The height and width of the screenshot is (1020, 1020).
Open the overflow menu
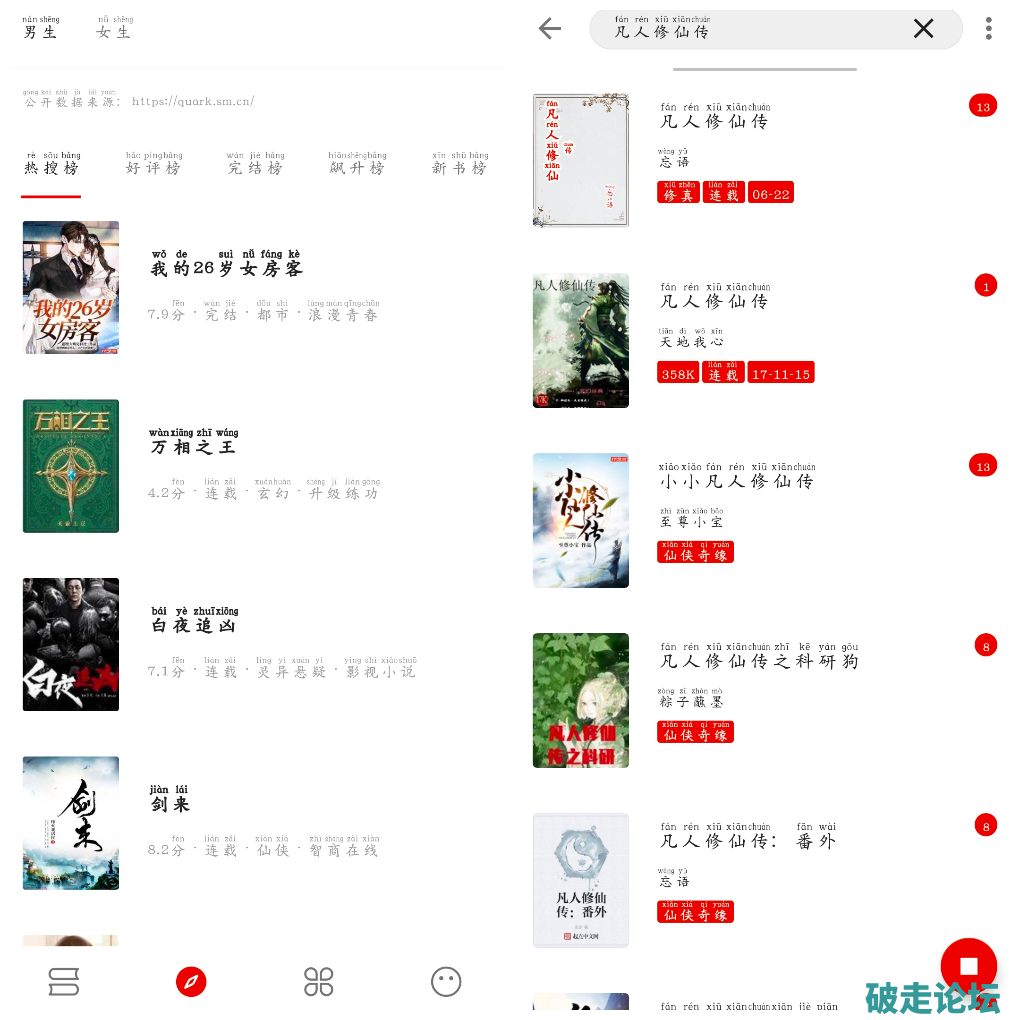pyautogui.click(x=988, y=29)
